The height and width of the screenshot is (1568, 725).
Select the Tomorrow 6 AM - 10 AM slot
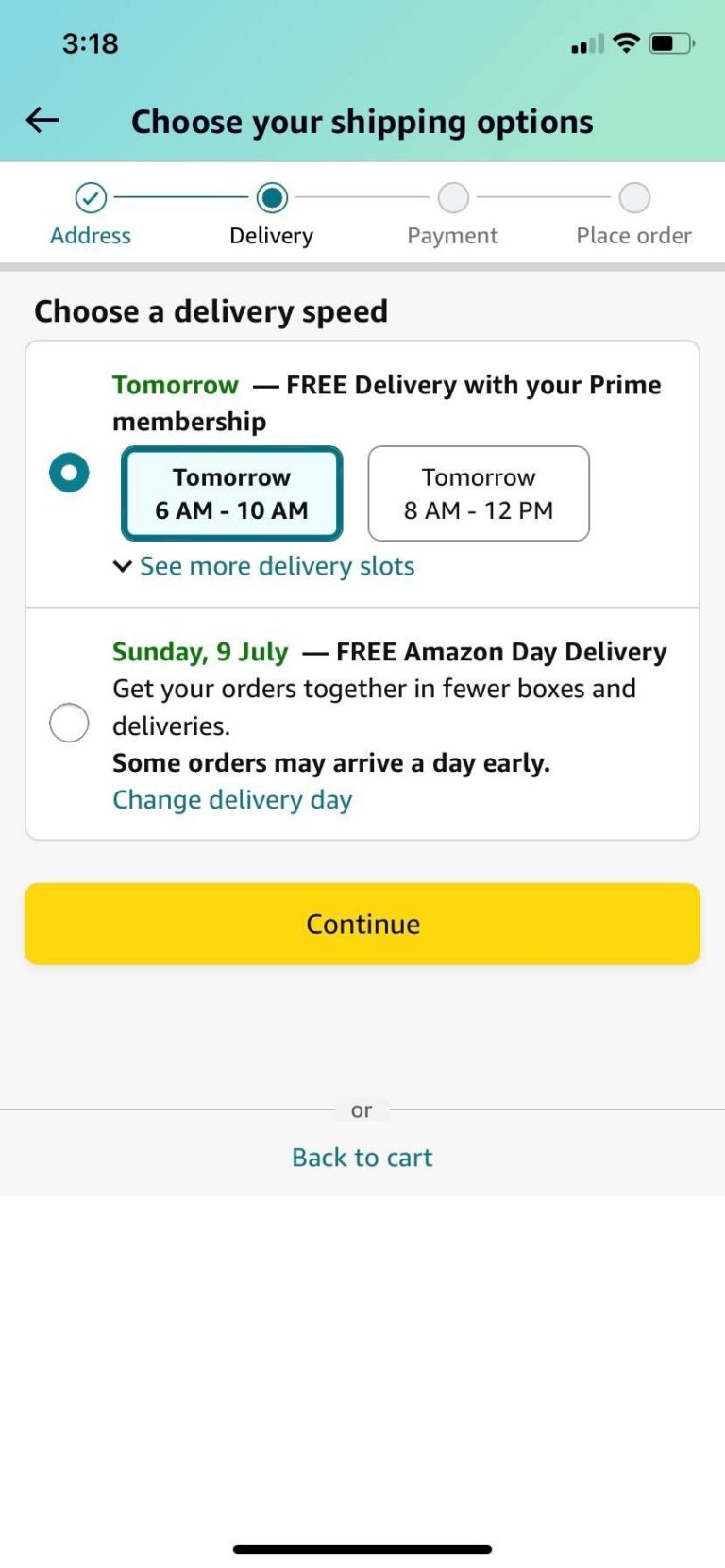(231, 493)
